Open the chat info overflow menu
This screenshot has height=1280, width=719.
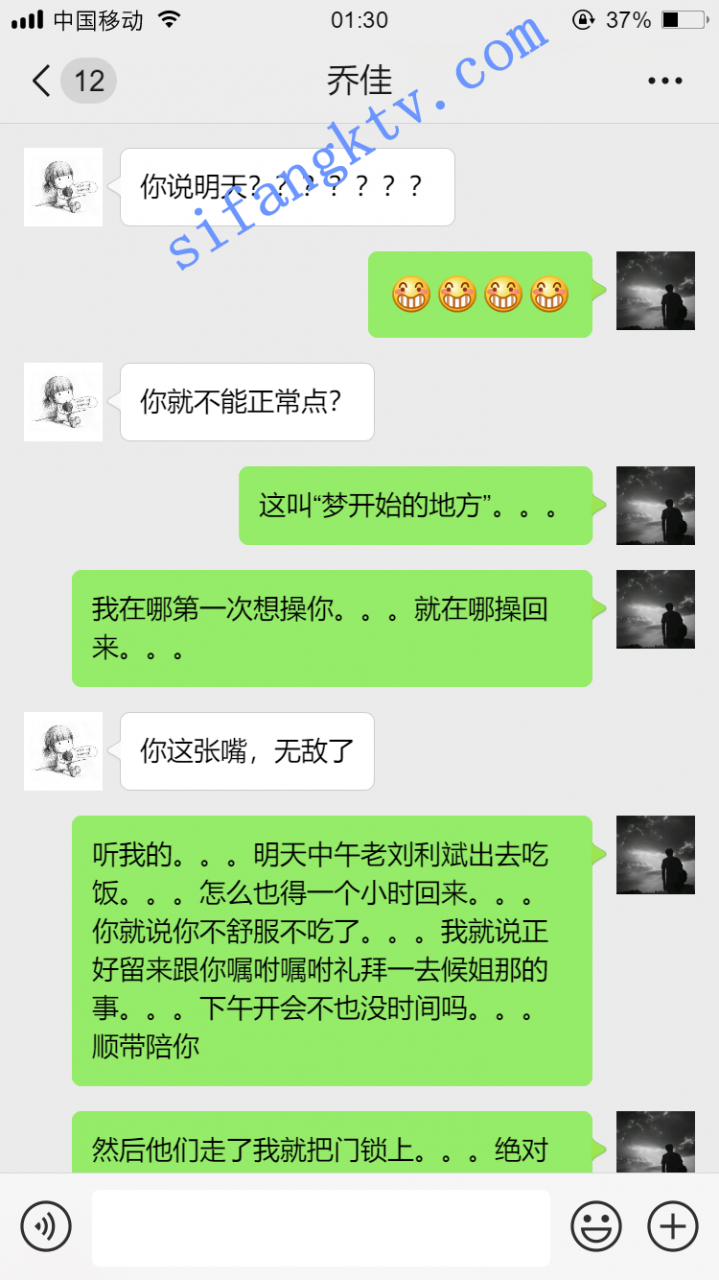[x=665, y=81]
